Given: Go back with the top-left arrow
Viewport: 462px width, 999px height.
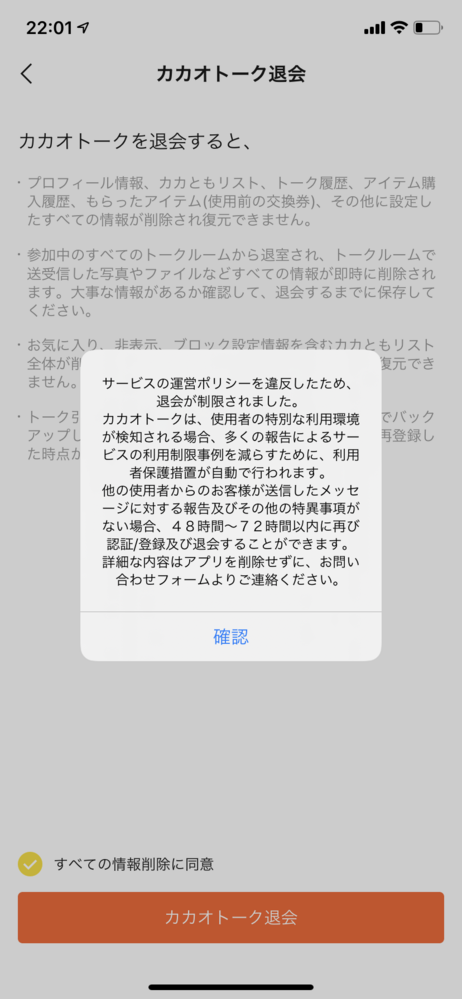Looking at the screenshot, I should click(x=26, y=74).
